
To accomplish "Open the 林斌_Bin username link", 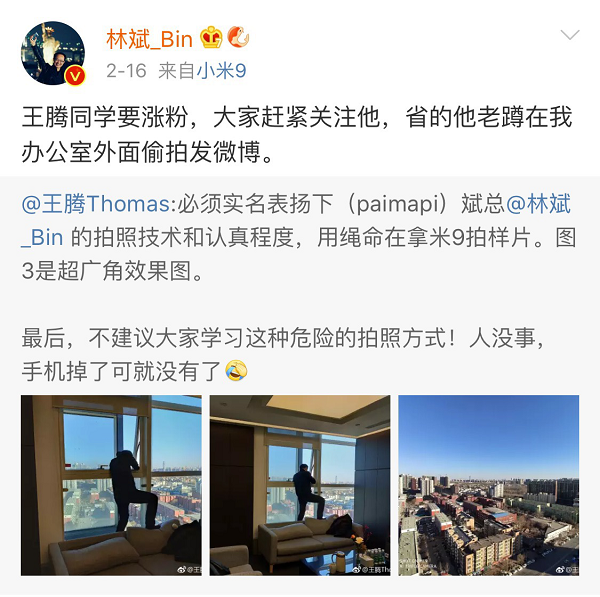I will coord(149,39).
